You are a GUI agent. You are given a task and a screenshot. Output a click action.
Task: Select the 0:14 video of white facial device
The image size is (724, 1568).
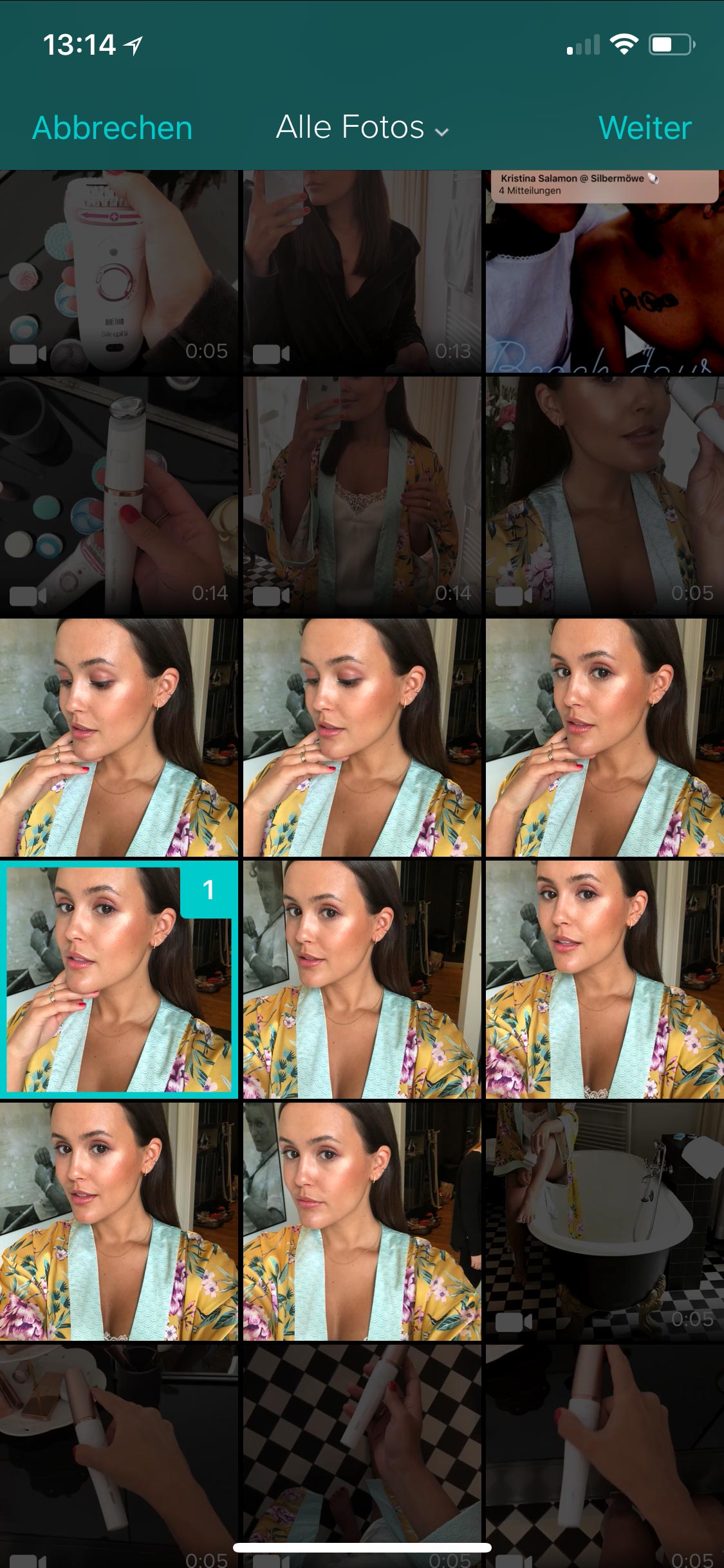coord(119,496)
